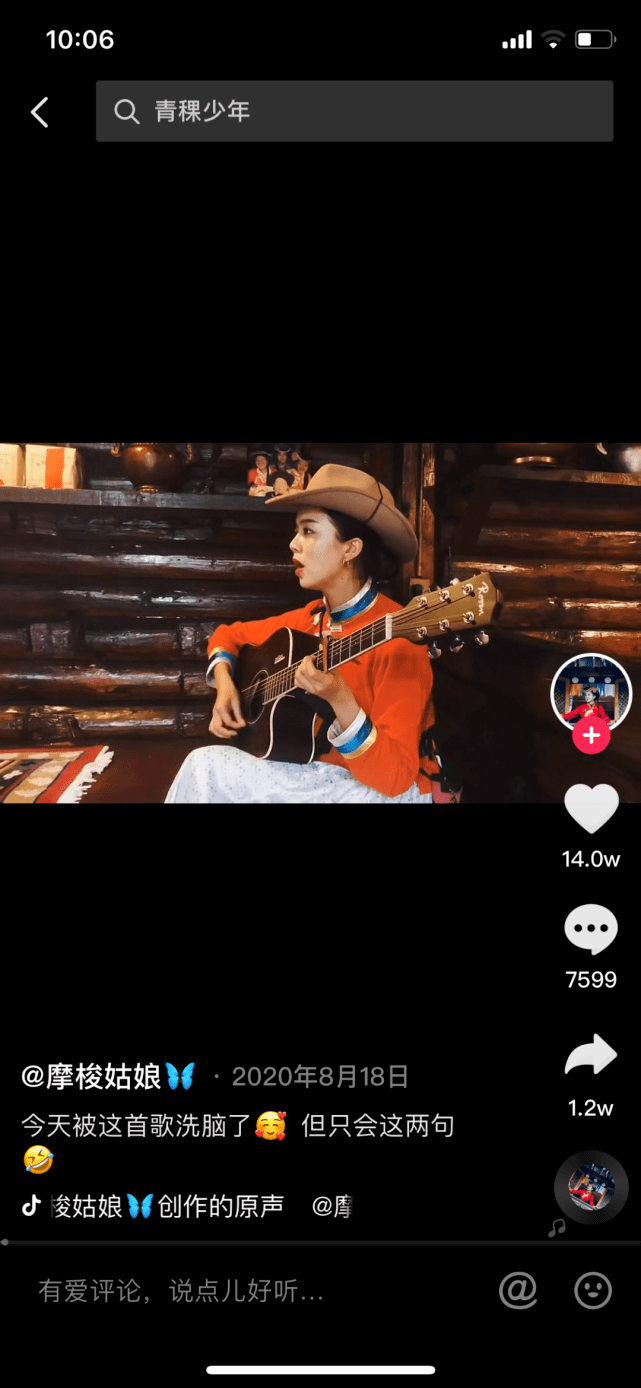Open the search box showing 青稞少年
This screenshot has width=641, height=1388.
coord(354,111)
